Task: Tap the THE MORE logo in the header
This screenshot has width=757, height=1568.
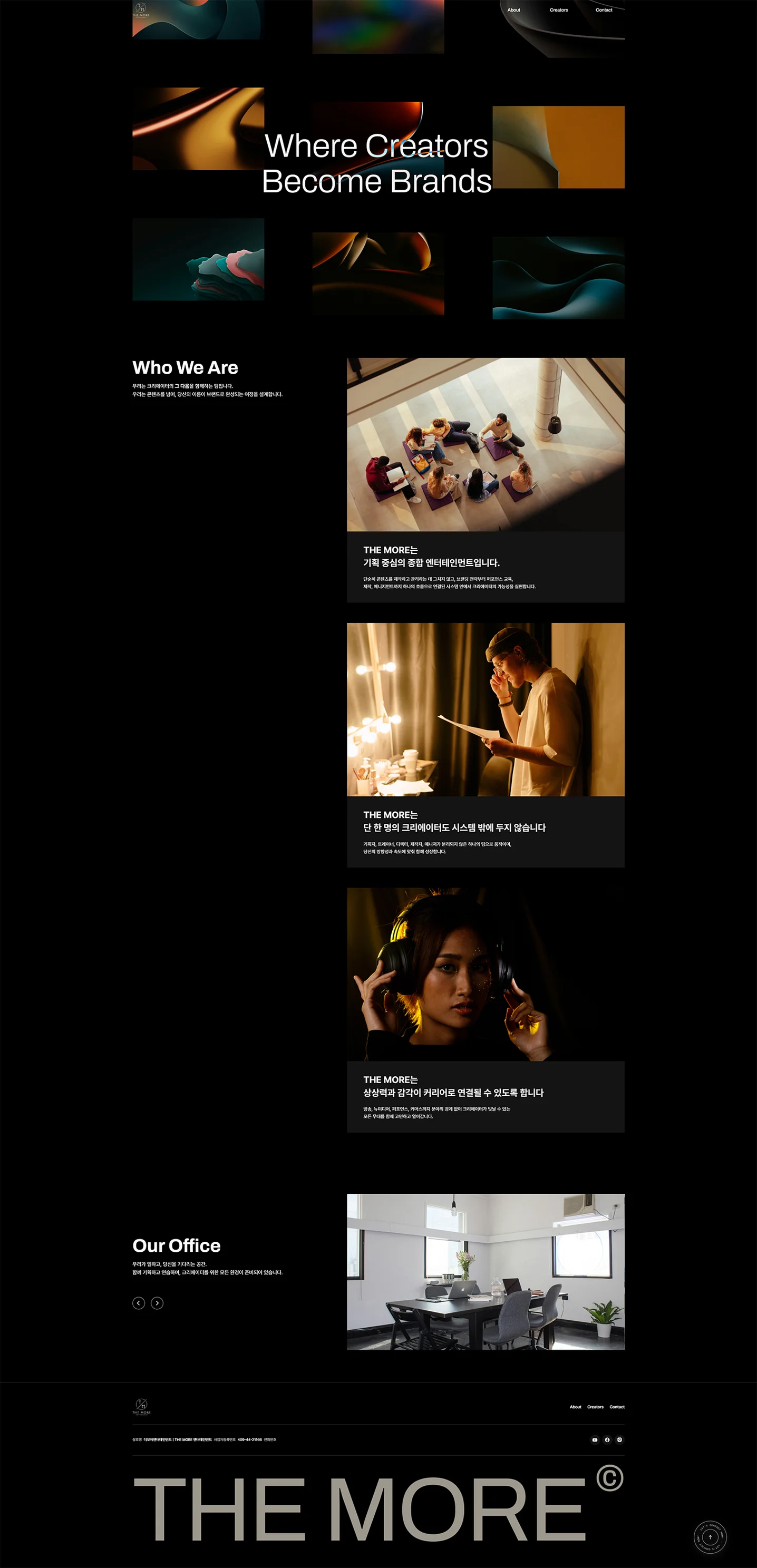Action: (141, 9)
